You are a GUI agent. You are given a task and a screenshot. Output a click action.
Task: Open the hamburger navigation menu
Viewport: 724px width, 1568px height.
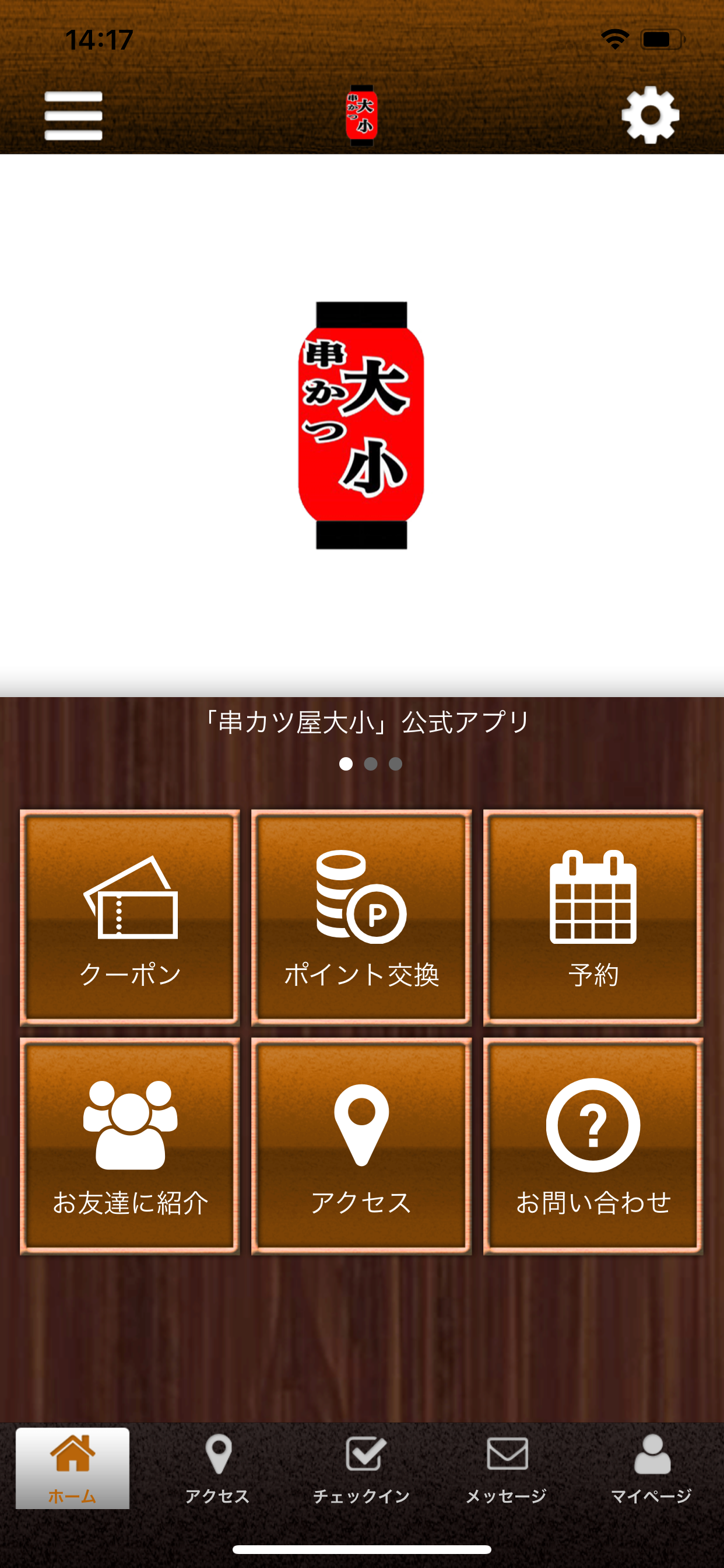coord(73,116)
